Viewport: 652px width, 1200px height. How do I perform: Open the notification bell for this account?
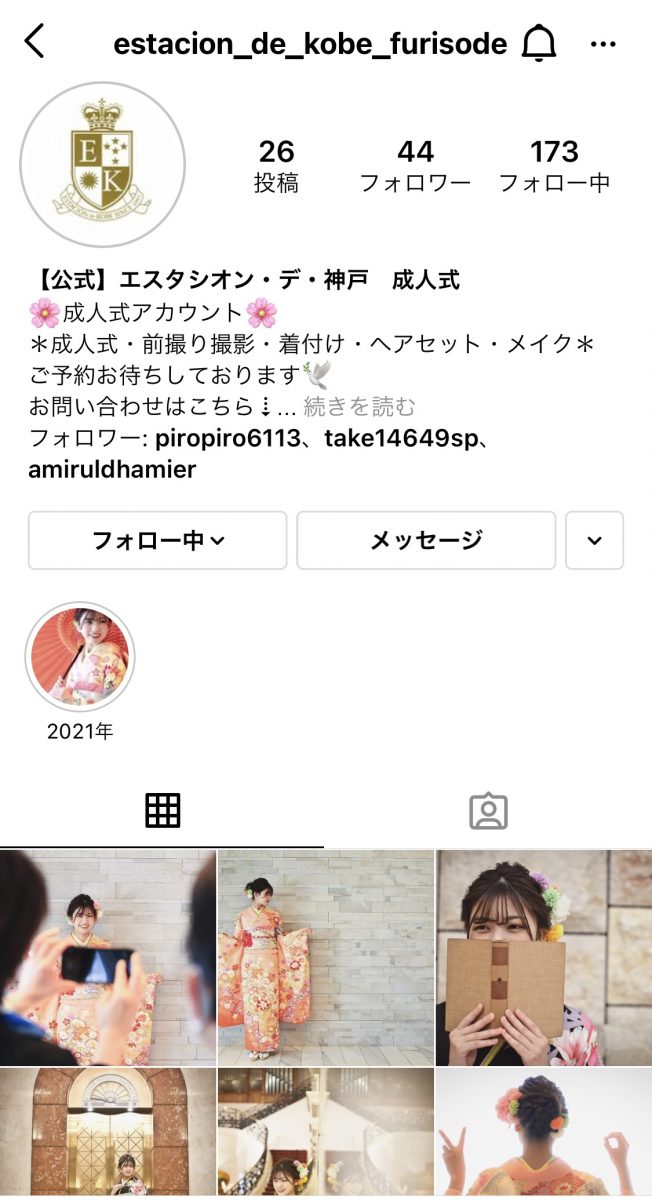(539, 43)
